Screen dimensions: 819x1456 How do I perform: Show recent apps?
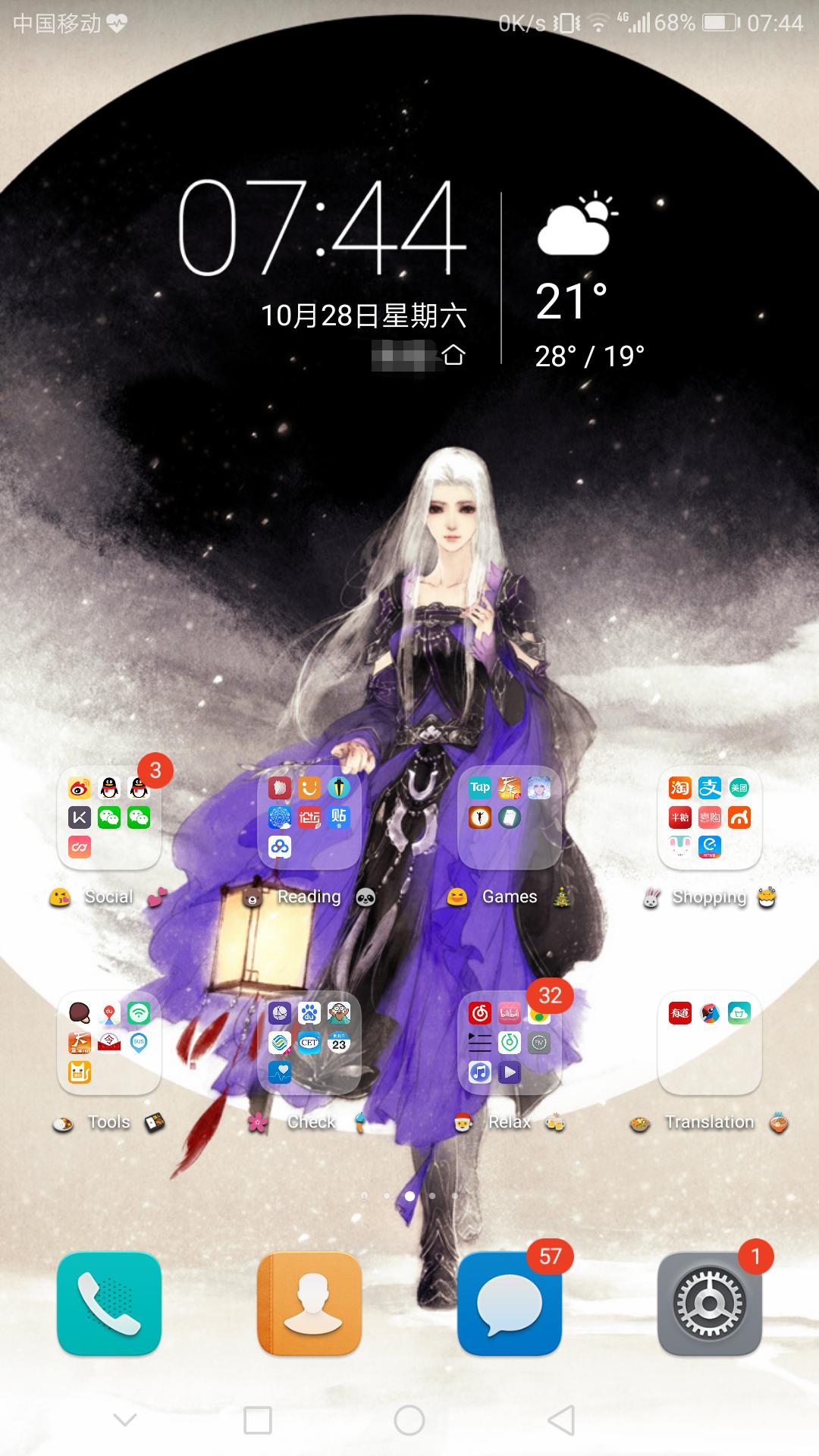click(x=258, y=1420)
